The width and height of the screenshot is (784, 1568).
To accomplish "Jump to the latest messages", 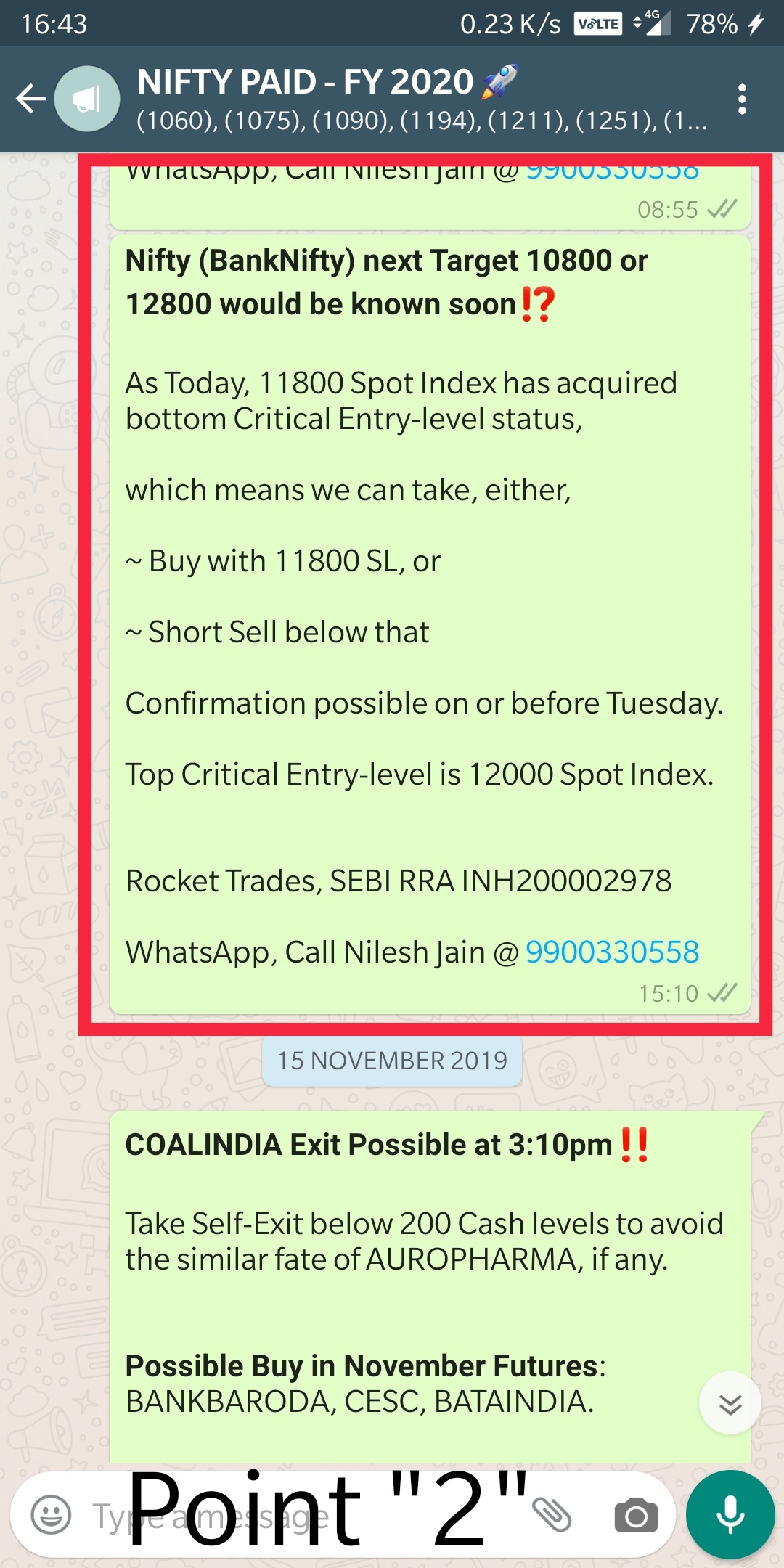I will coord(730,1403).
